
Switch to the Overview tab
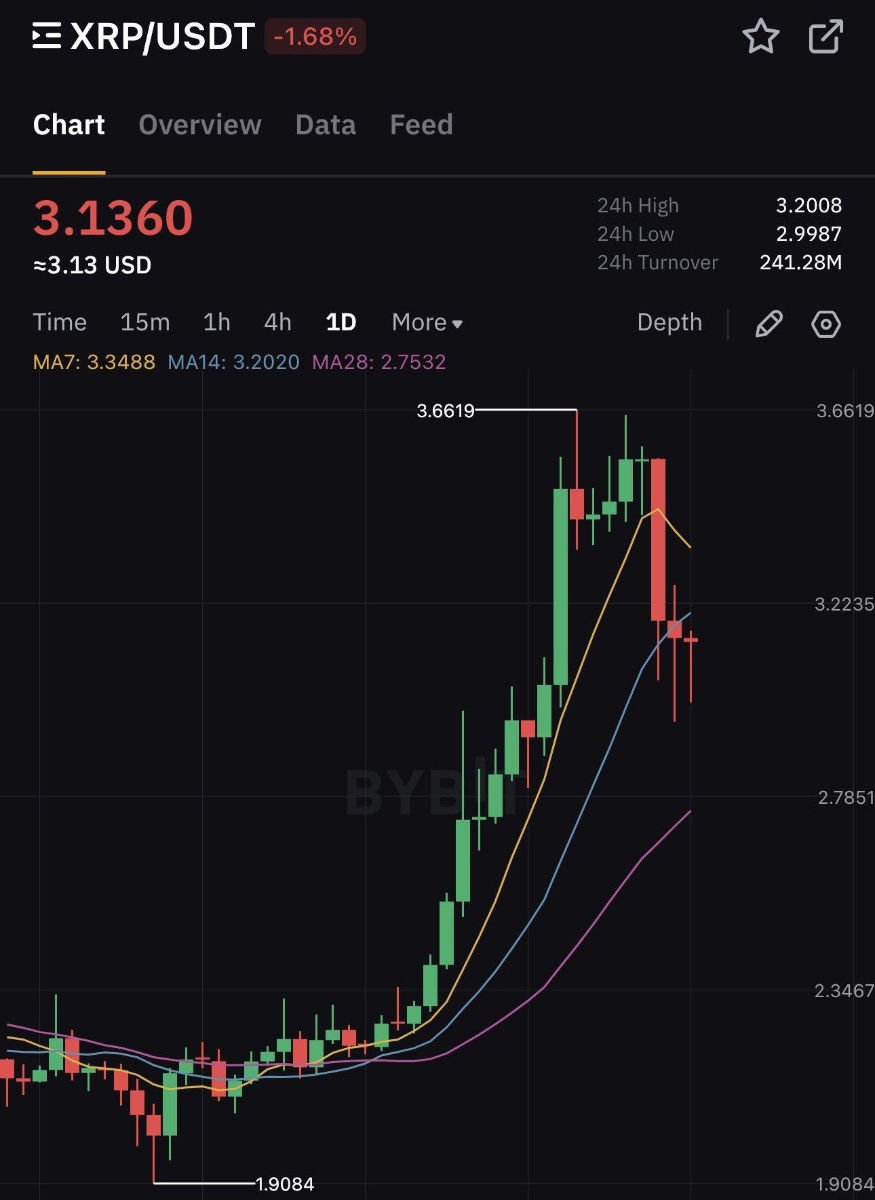(200, 125)
